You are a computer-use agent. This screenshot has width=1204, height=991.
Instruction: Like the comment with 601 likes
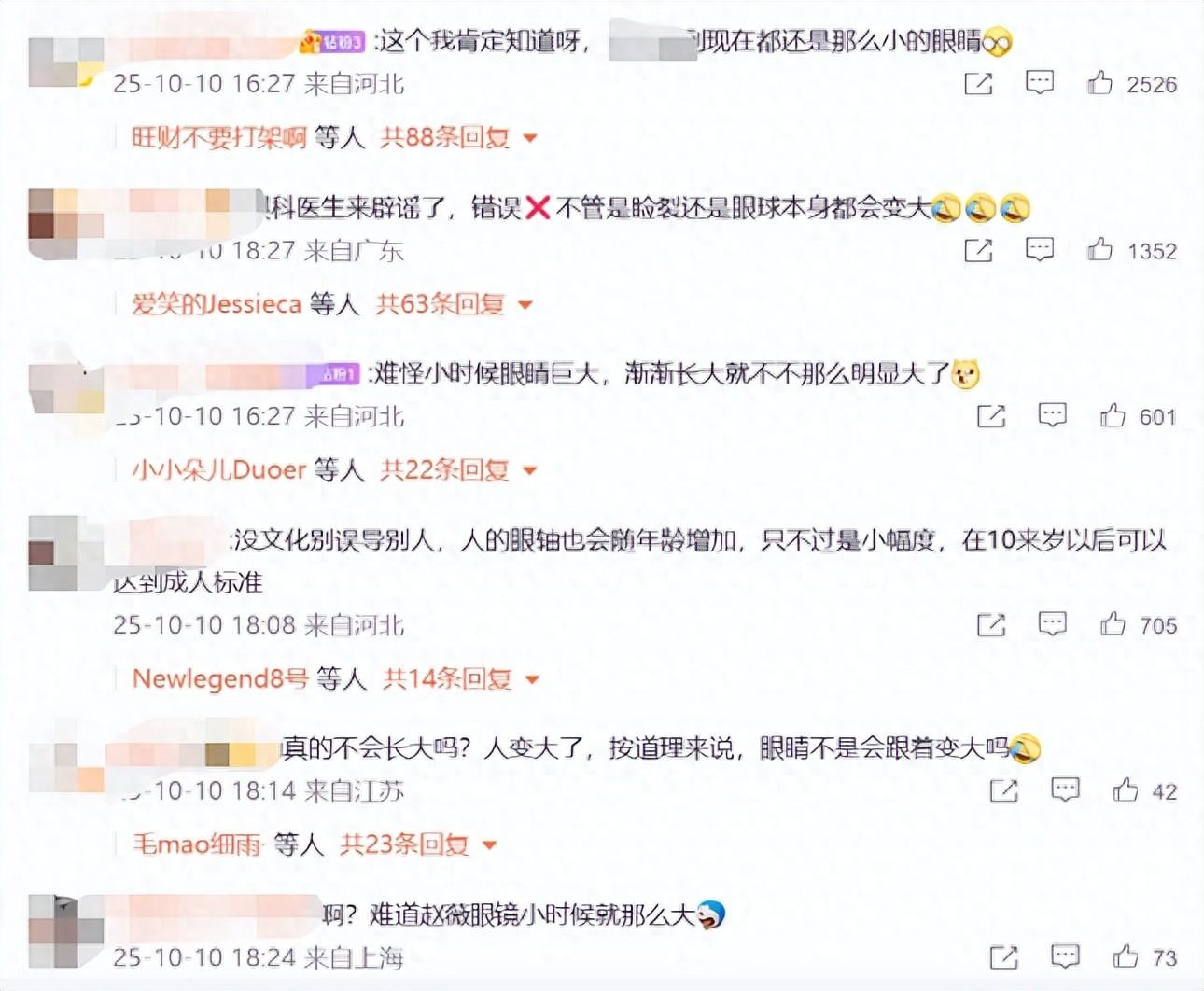coord(1113,415)
